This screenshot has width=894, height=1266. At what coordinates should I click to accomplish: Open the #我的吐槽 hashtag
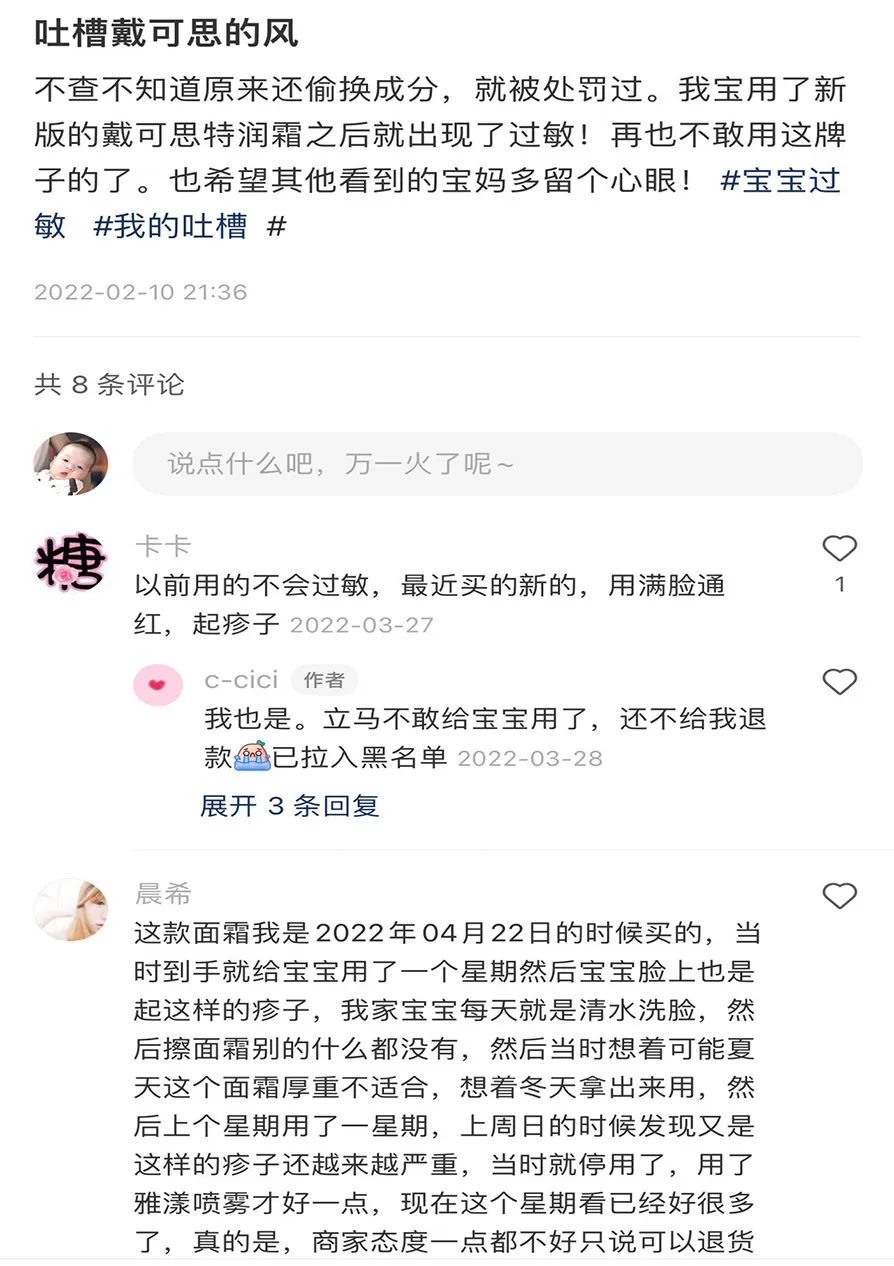click(x=170, y=226)
